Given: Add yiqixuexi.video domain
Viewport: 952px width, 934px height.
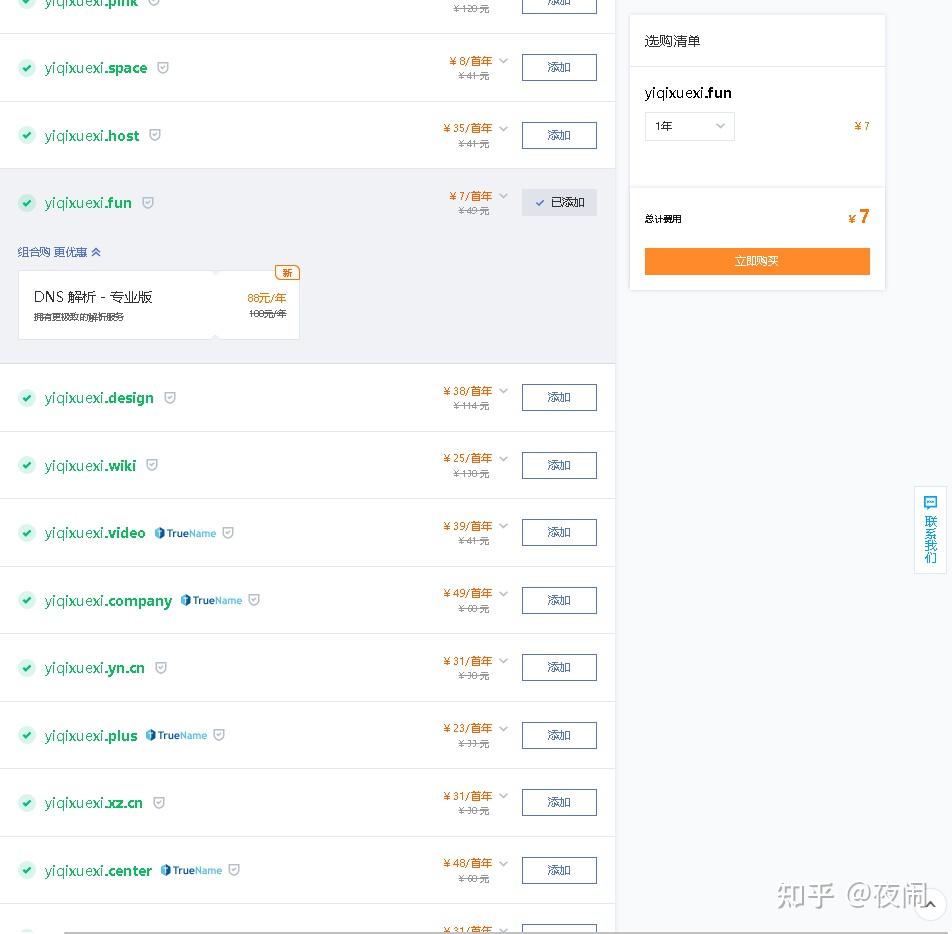Looking at the screenshot, I should point(559,532).
